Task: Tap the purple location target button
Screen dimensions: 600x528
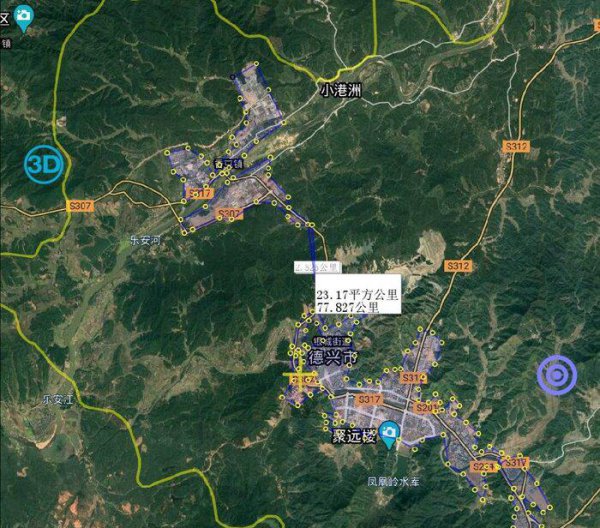Action: coord(557,375)
